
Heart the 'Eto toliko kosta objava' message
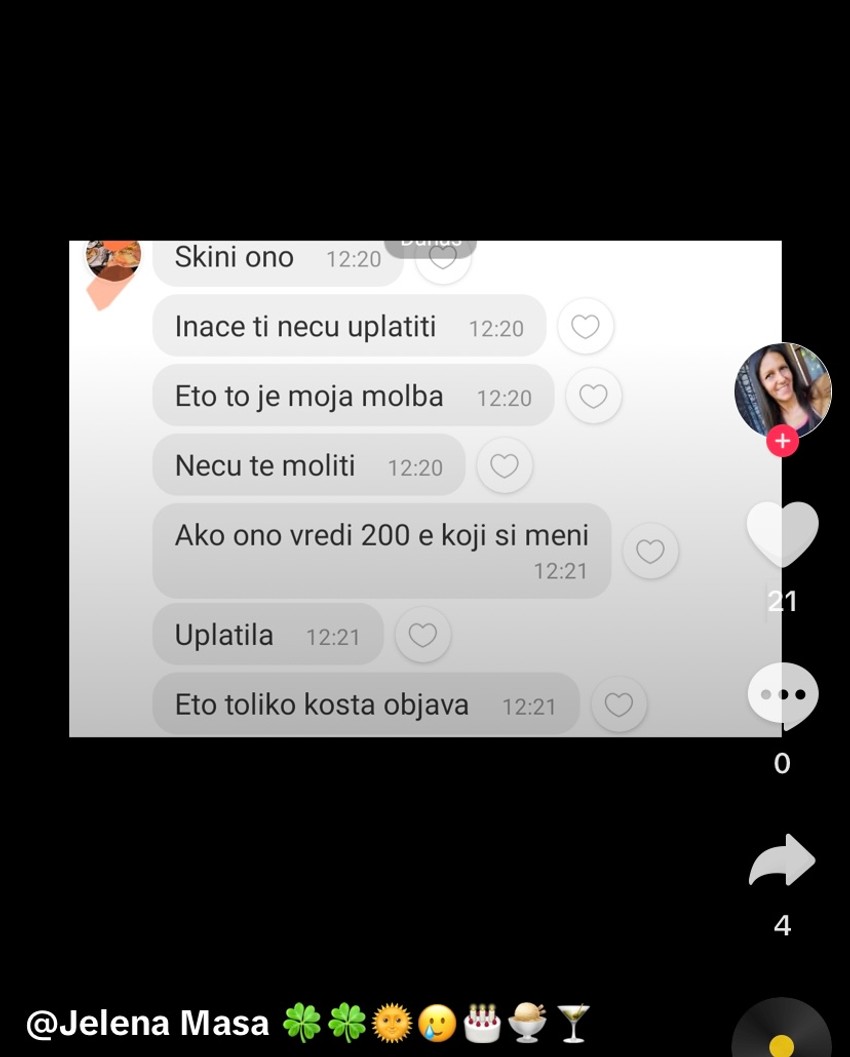(619, 704)
